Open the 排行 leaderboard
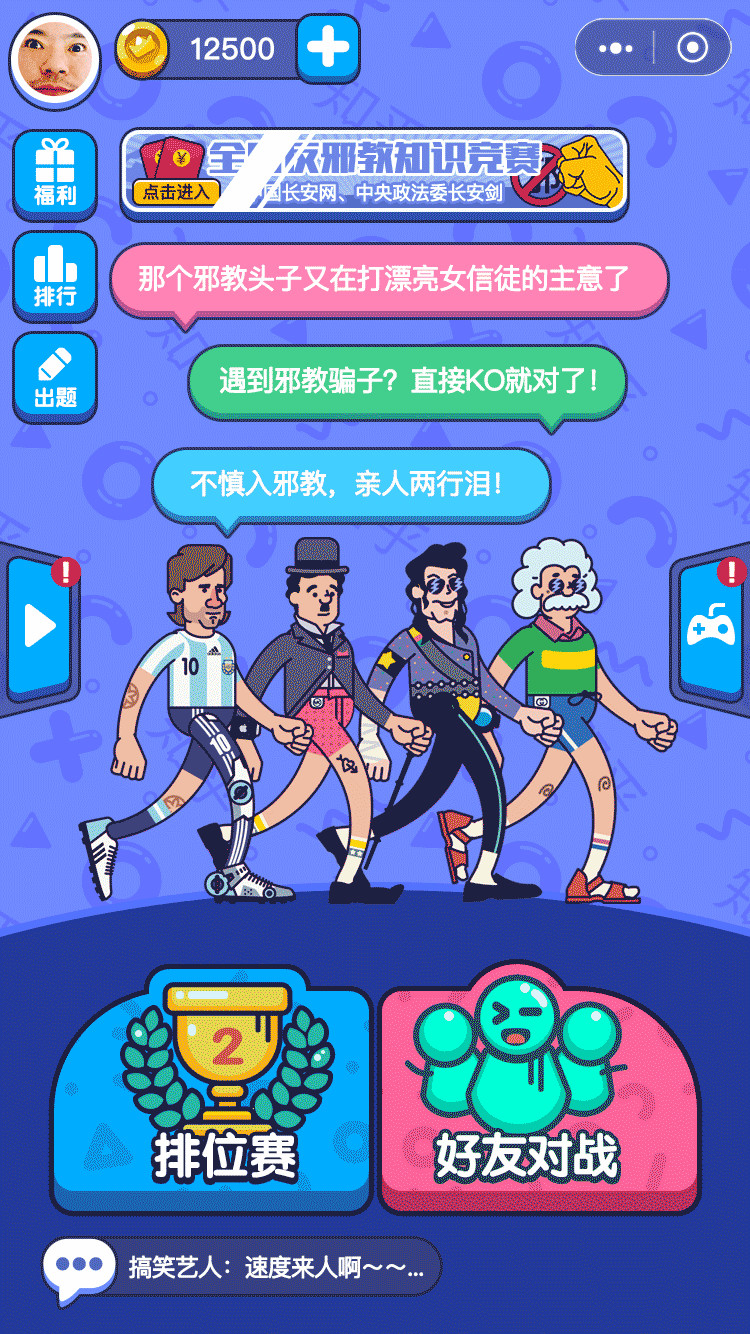This screenshot has width=750, height=1334. [x=55, y=275]
